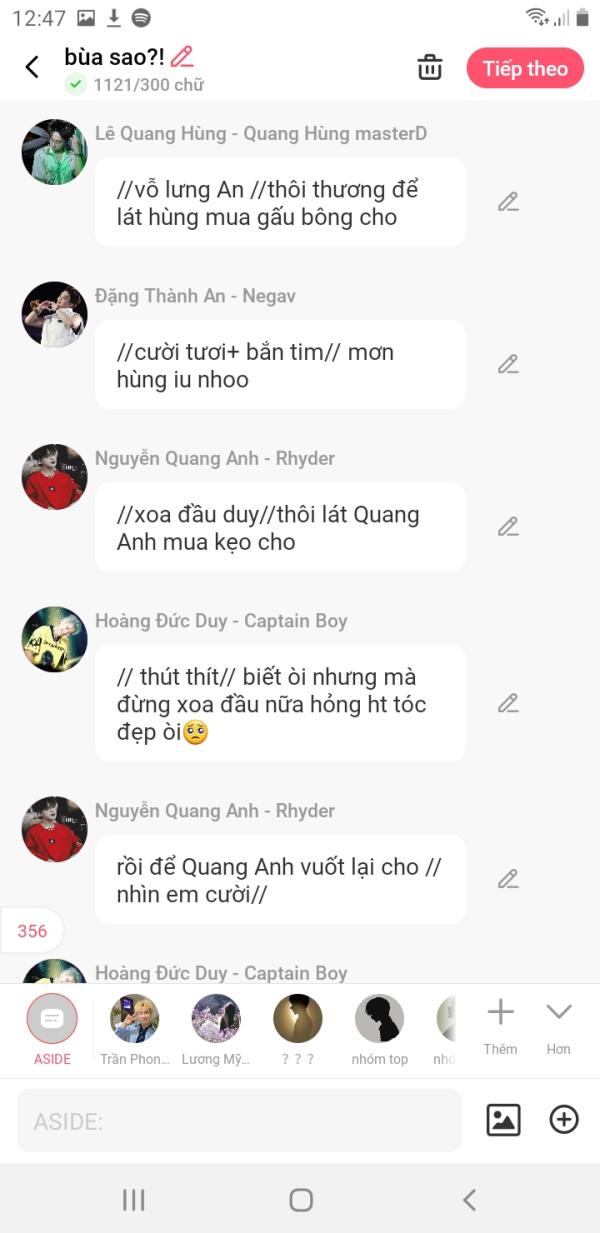Edit the "thút thít" message
600x1233 pixels.
point(508,703)
